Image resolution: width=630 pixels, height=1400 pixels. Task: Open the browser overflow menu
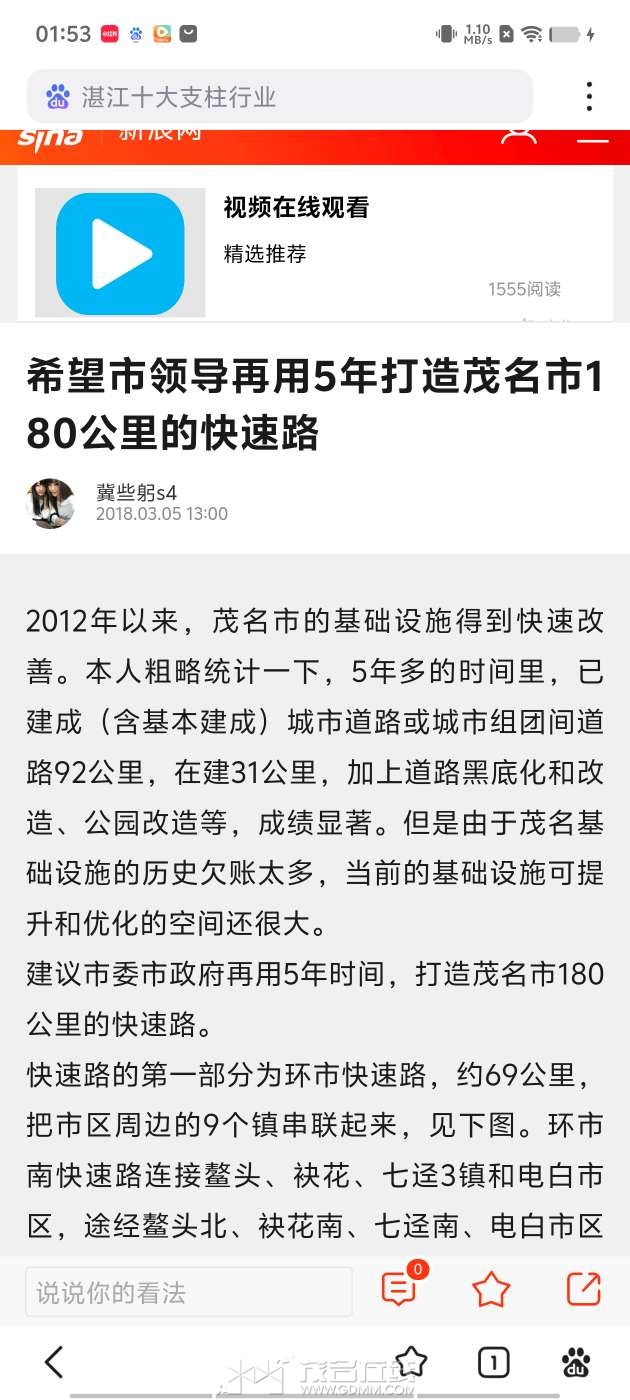point(590,97)
